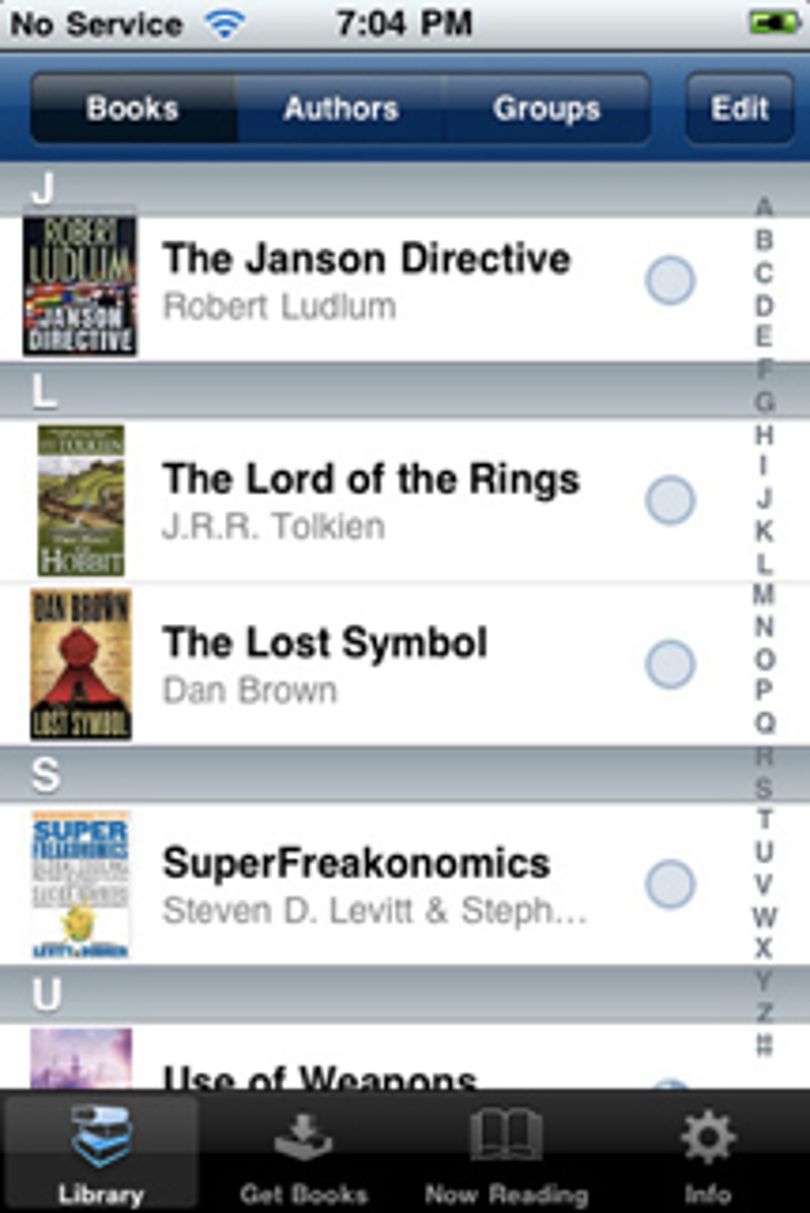The image size is (810, 1213).
Task: Jump to letter T in the index
Action: pyautogui.click(x=764, y=820)
